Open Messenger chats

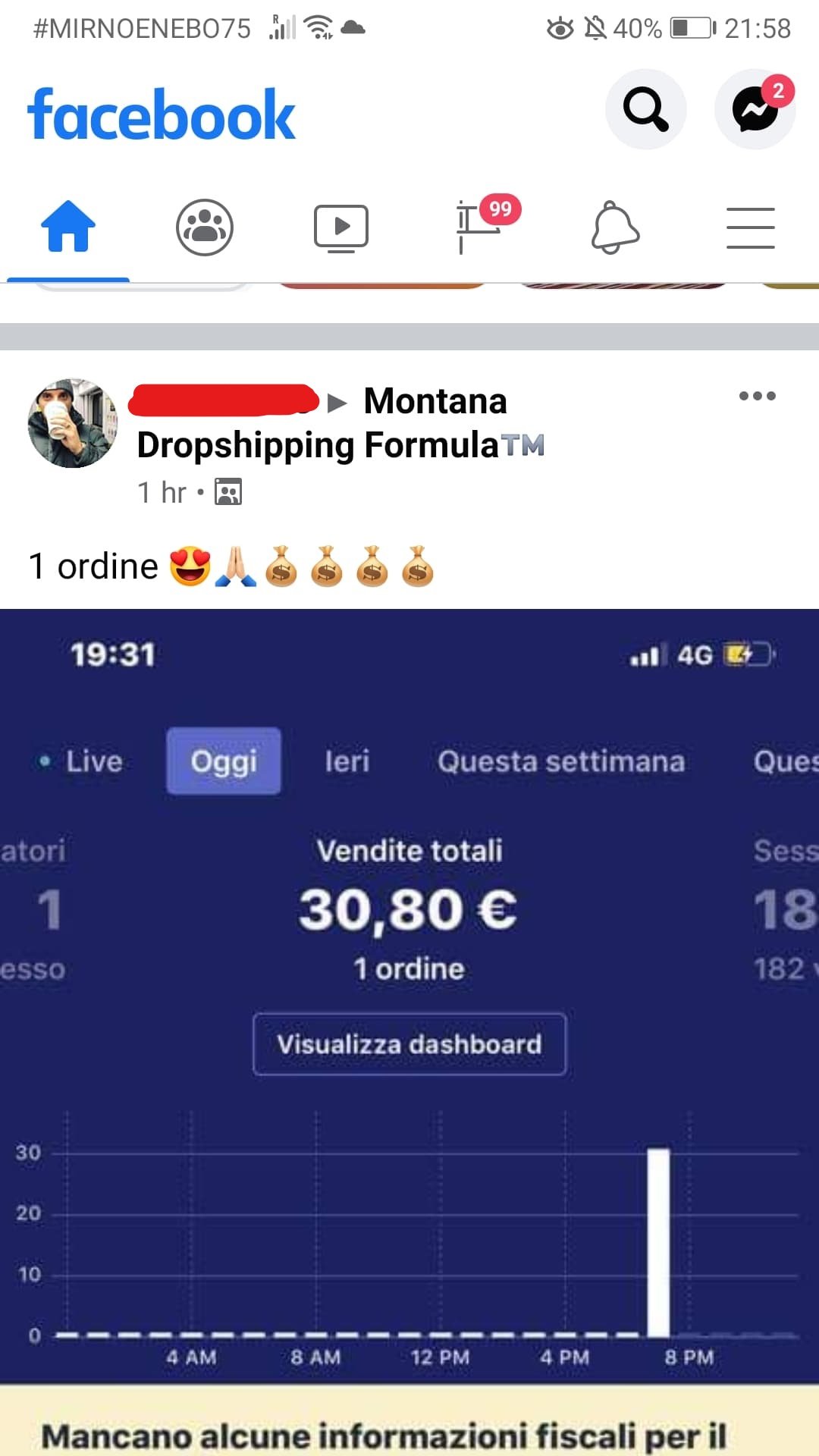coord(755,109)
